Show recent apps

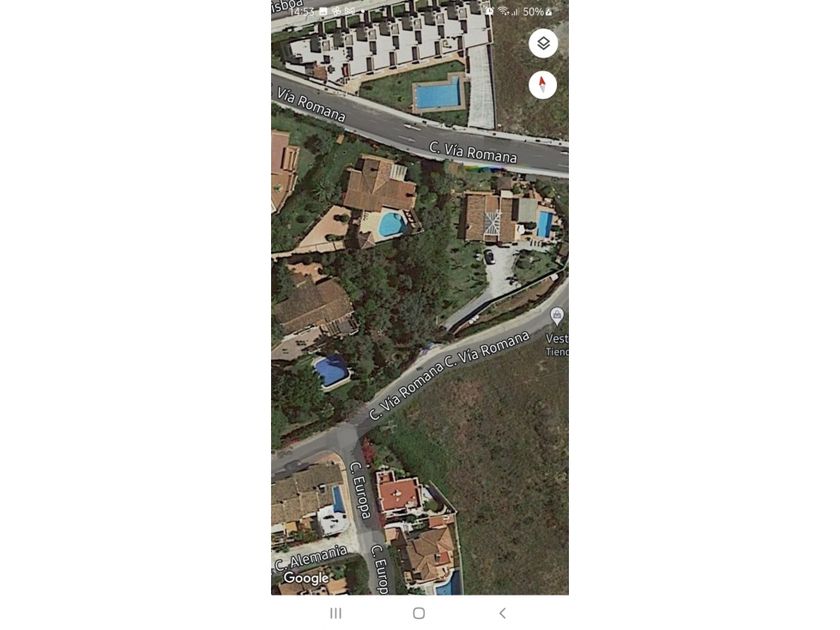coord(336,613)
